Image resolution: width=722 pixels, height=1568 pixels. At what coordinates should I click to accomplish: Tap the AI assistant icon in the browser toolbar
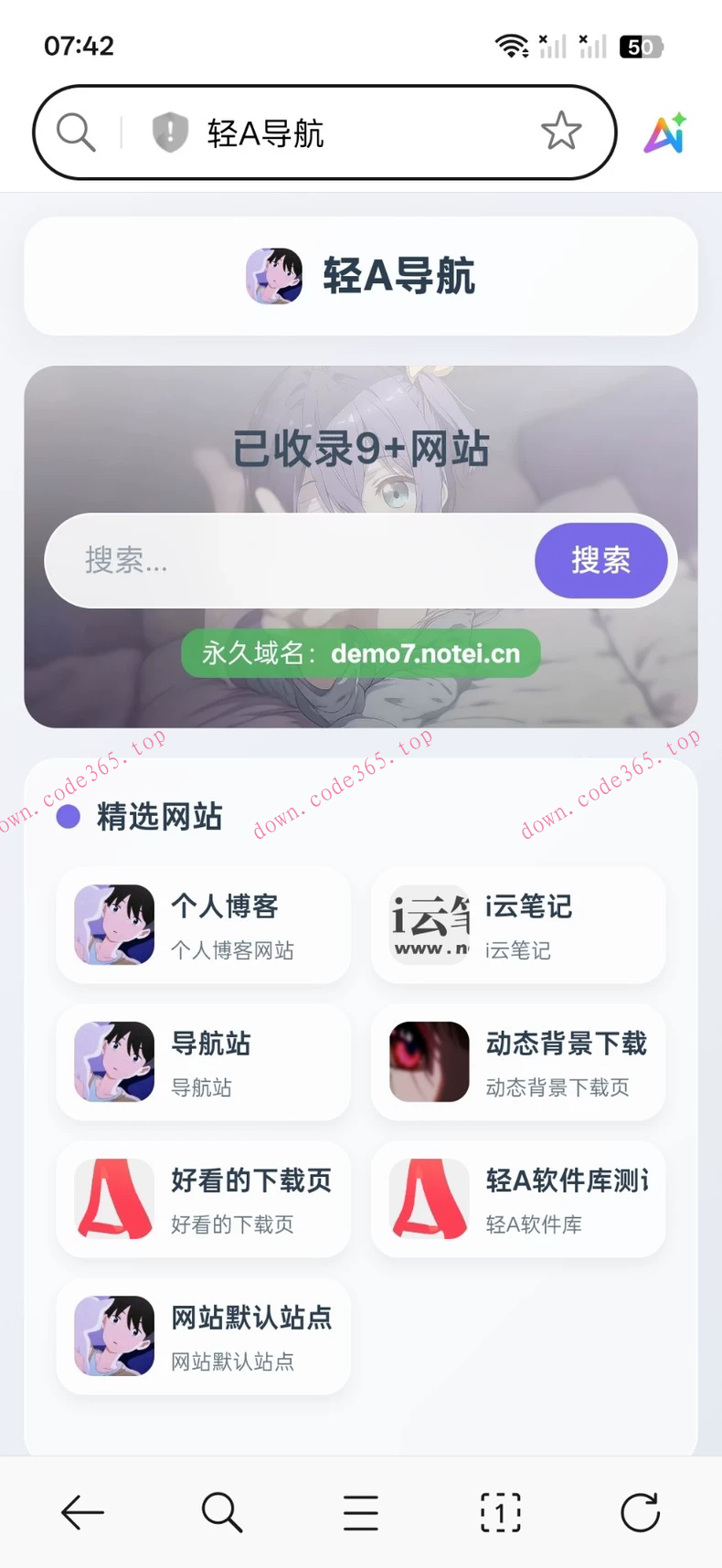[x=664, y=135]
